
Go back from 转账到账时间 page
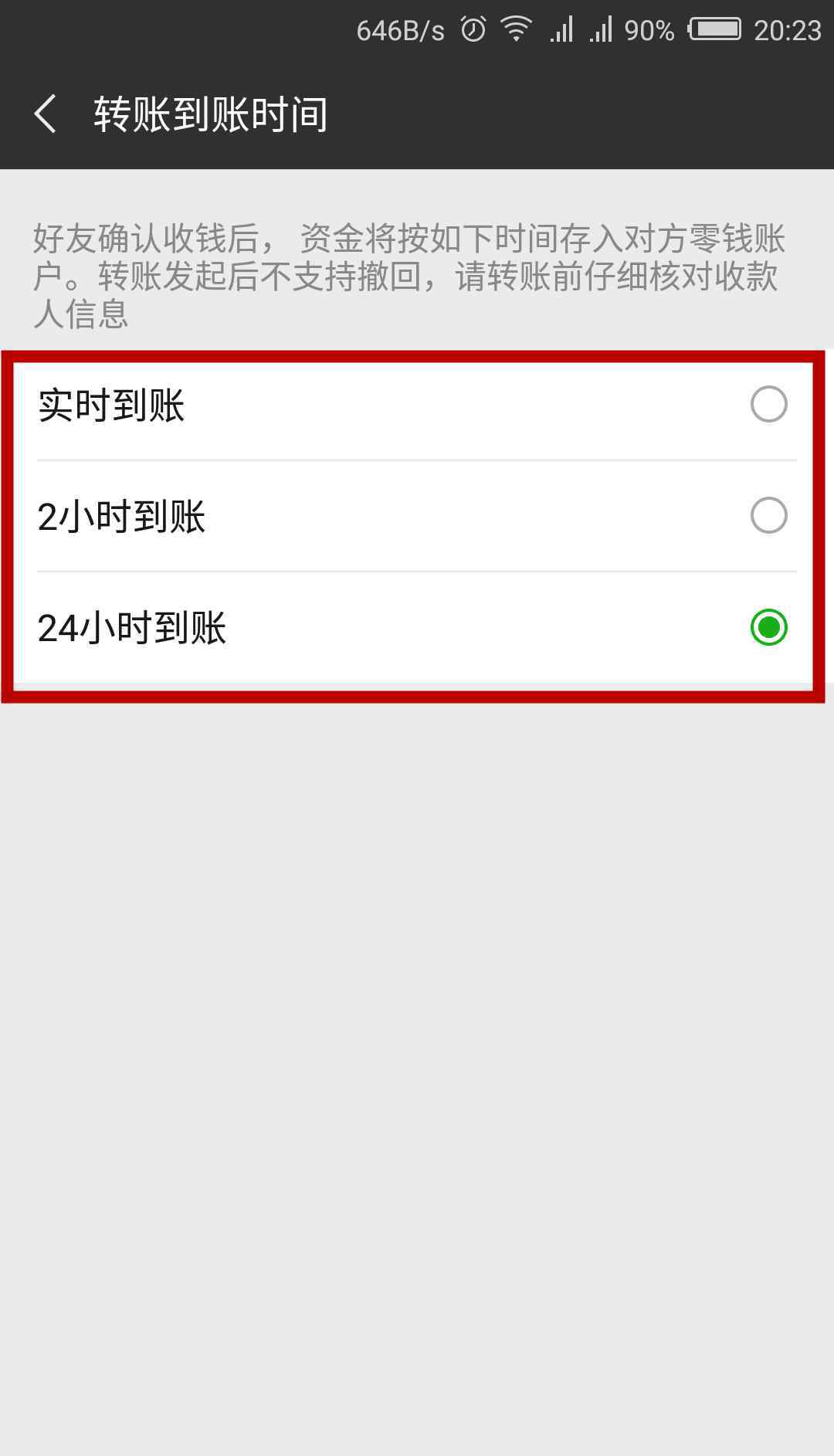coord(45,114)
